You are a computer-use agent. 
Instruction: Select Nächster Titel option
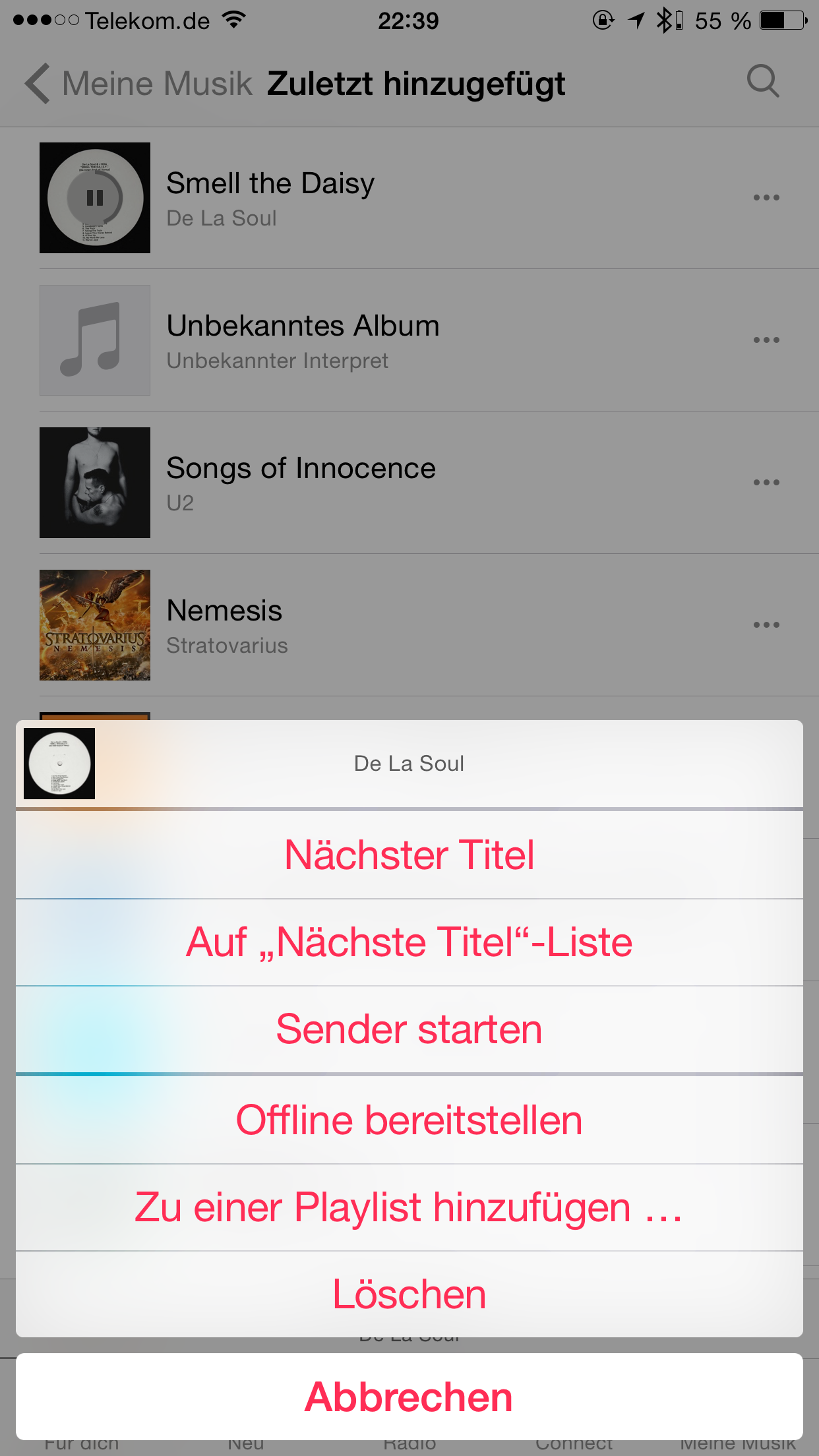coord(409,855)
